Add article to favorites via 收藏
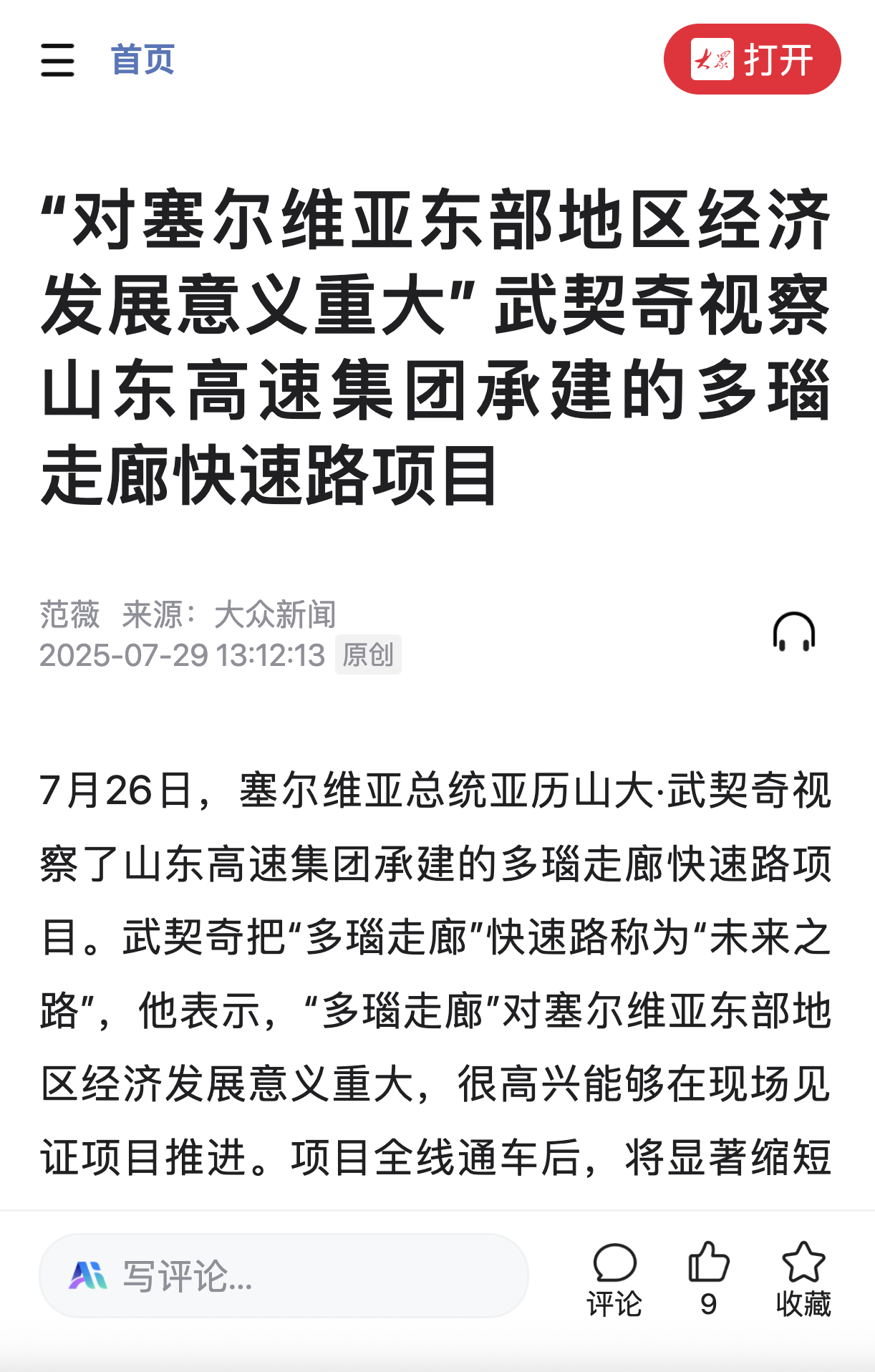This screenshot has height=1372, width=875. coord(803,1279)
